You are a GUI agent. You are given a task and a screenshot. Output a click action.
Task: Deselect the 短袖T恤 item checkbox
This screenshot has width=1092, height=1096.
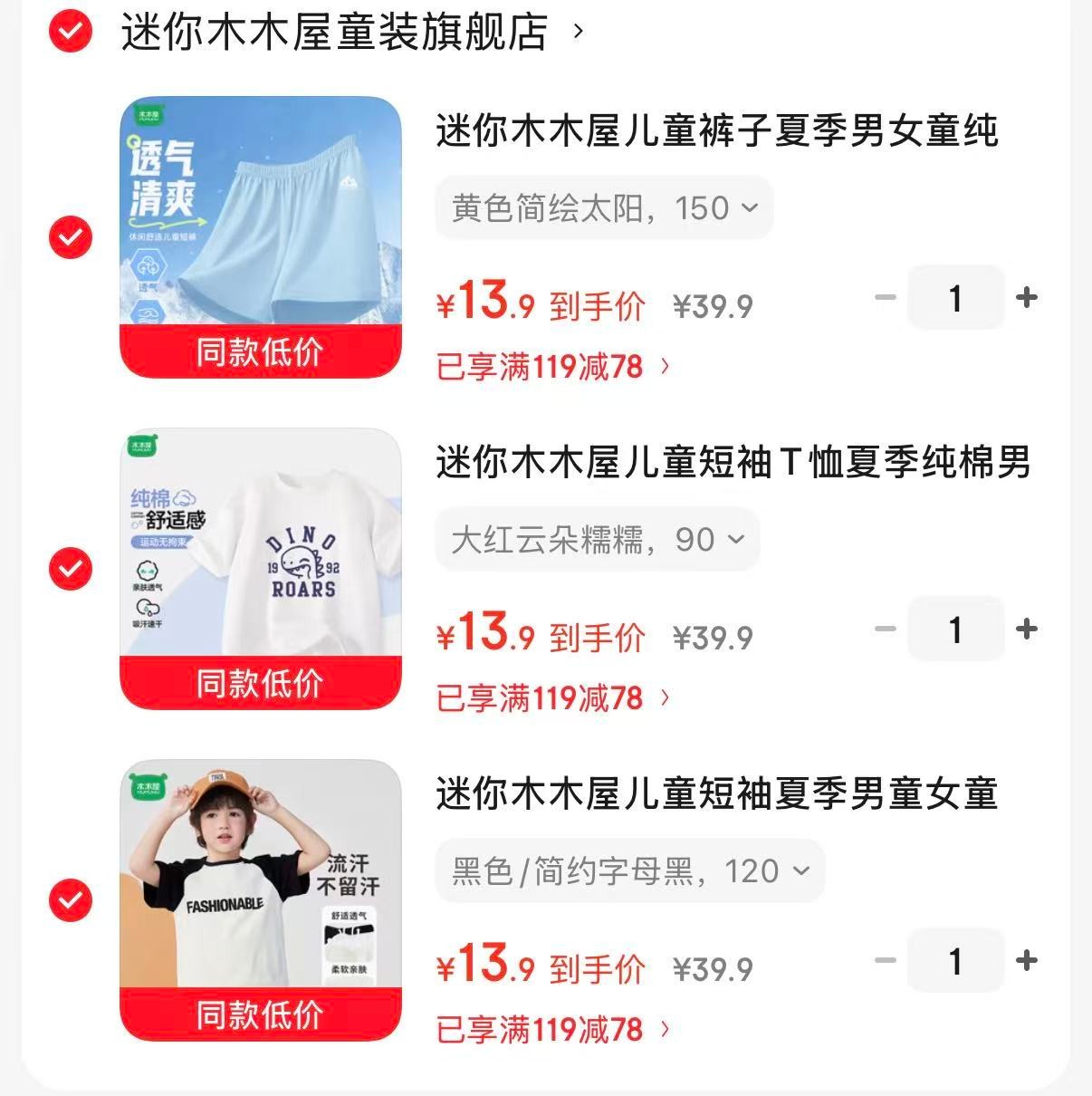[x=70, y=569]
